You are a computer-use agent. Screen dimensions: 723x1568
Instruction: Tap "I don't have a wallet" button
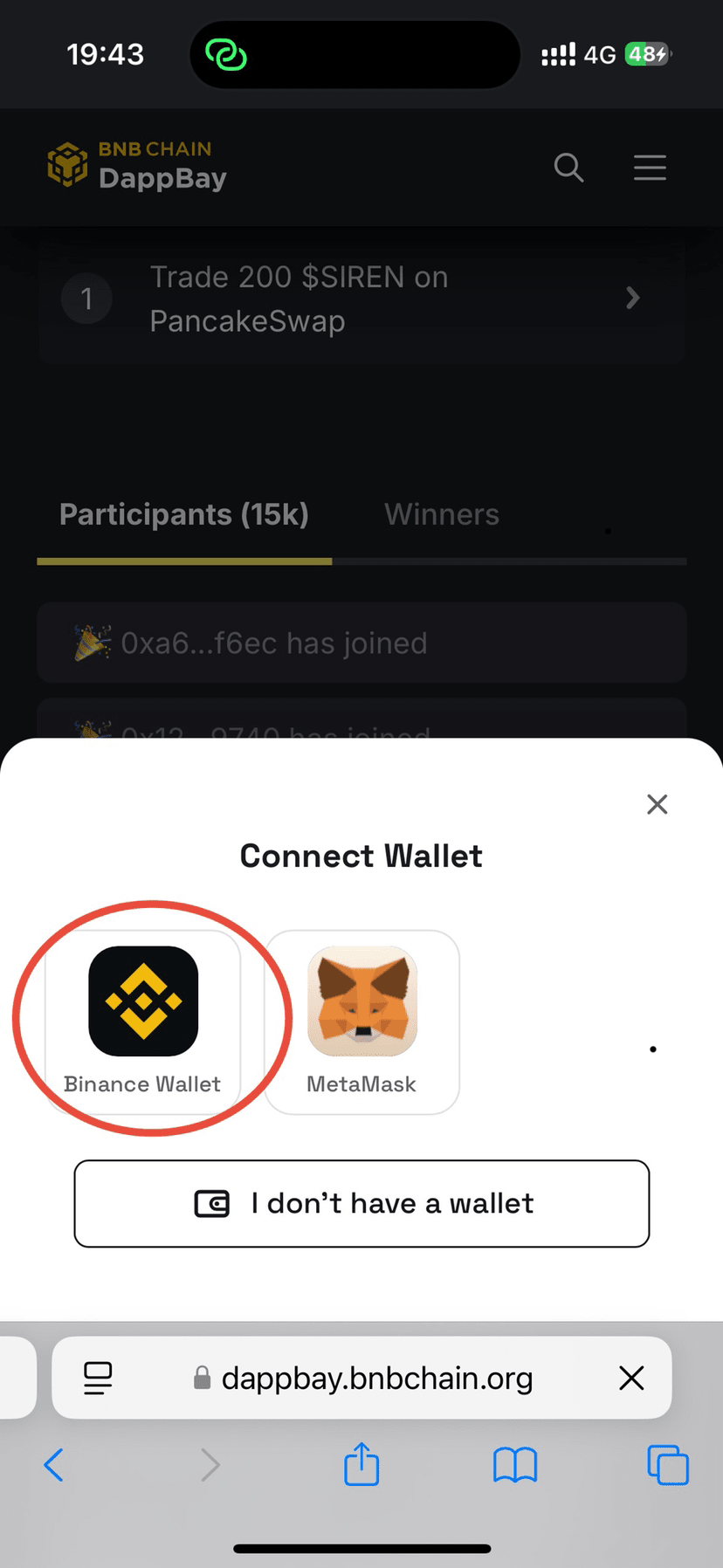coord(361,1203)
